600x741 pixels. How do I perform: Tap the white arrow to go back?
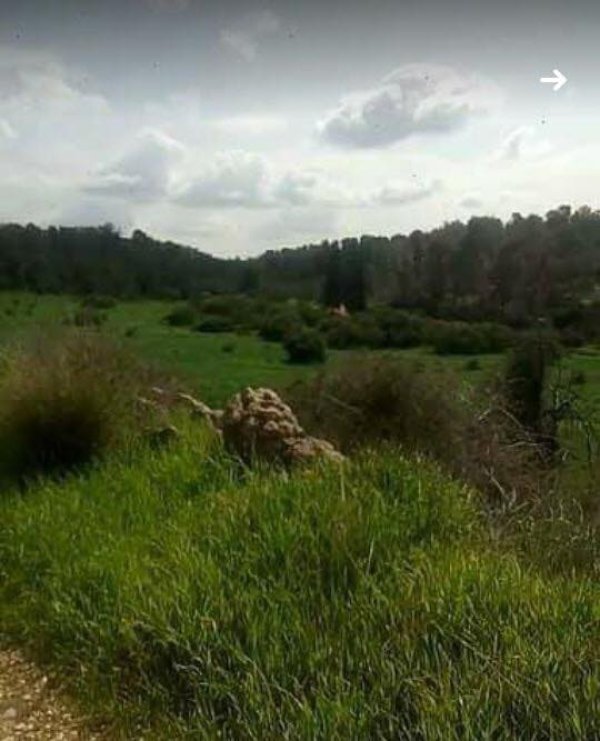coord(553,80)
